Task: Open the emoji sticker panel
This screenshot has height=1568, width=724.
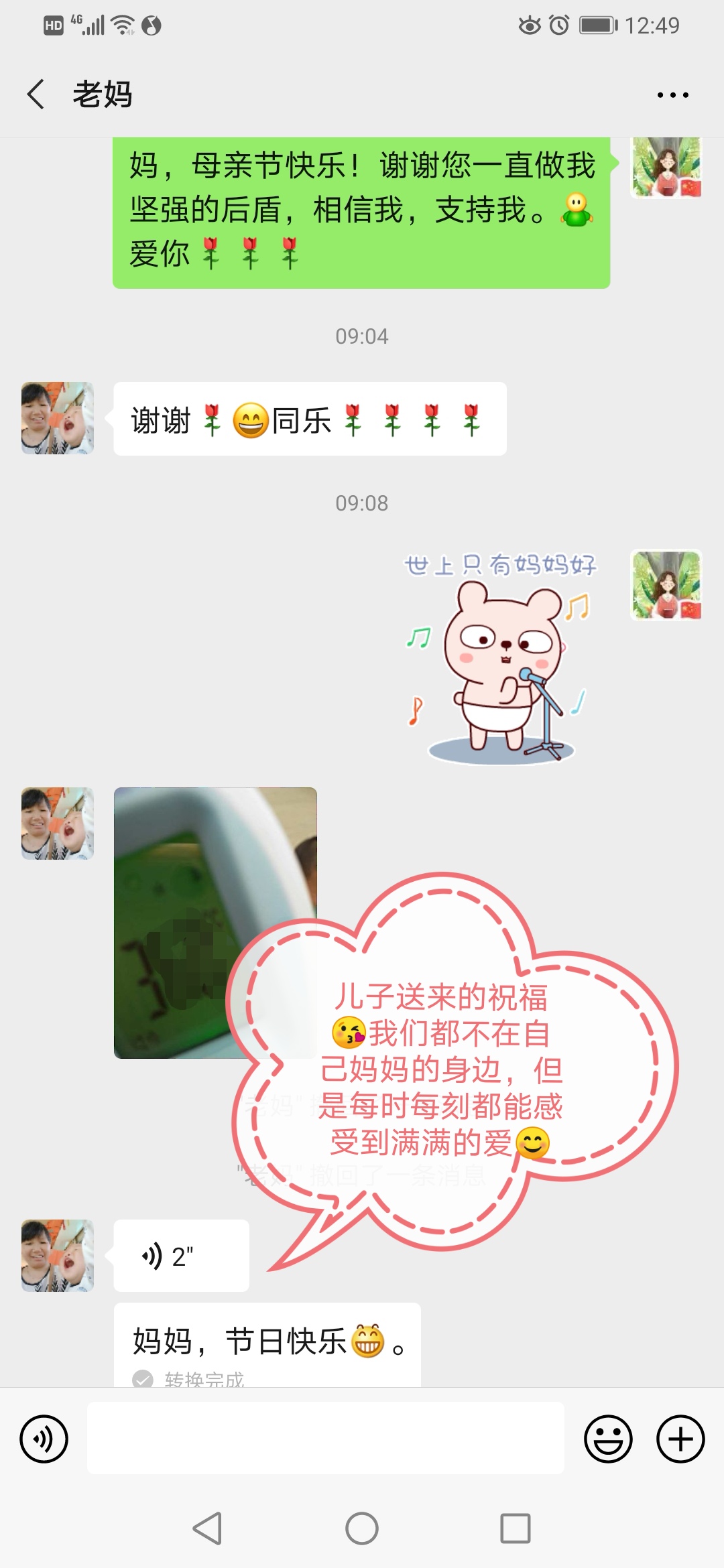Action: point(608,1439)
